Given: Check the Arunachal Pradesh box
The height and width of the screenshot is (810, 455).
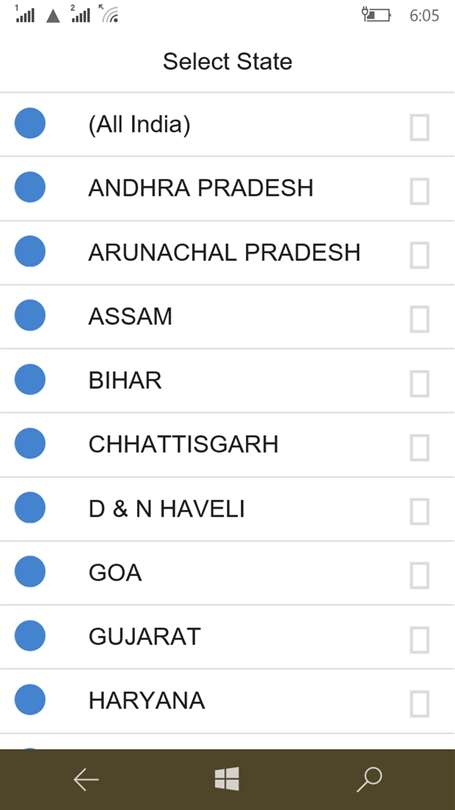Looking at the screenshot, I should [419, 256].
